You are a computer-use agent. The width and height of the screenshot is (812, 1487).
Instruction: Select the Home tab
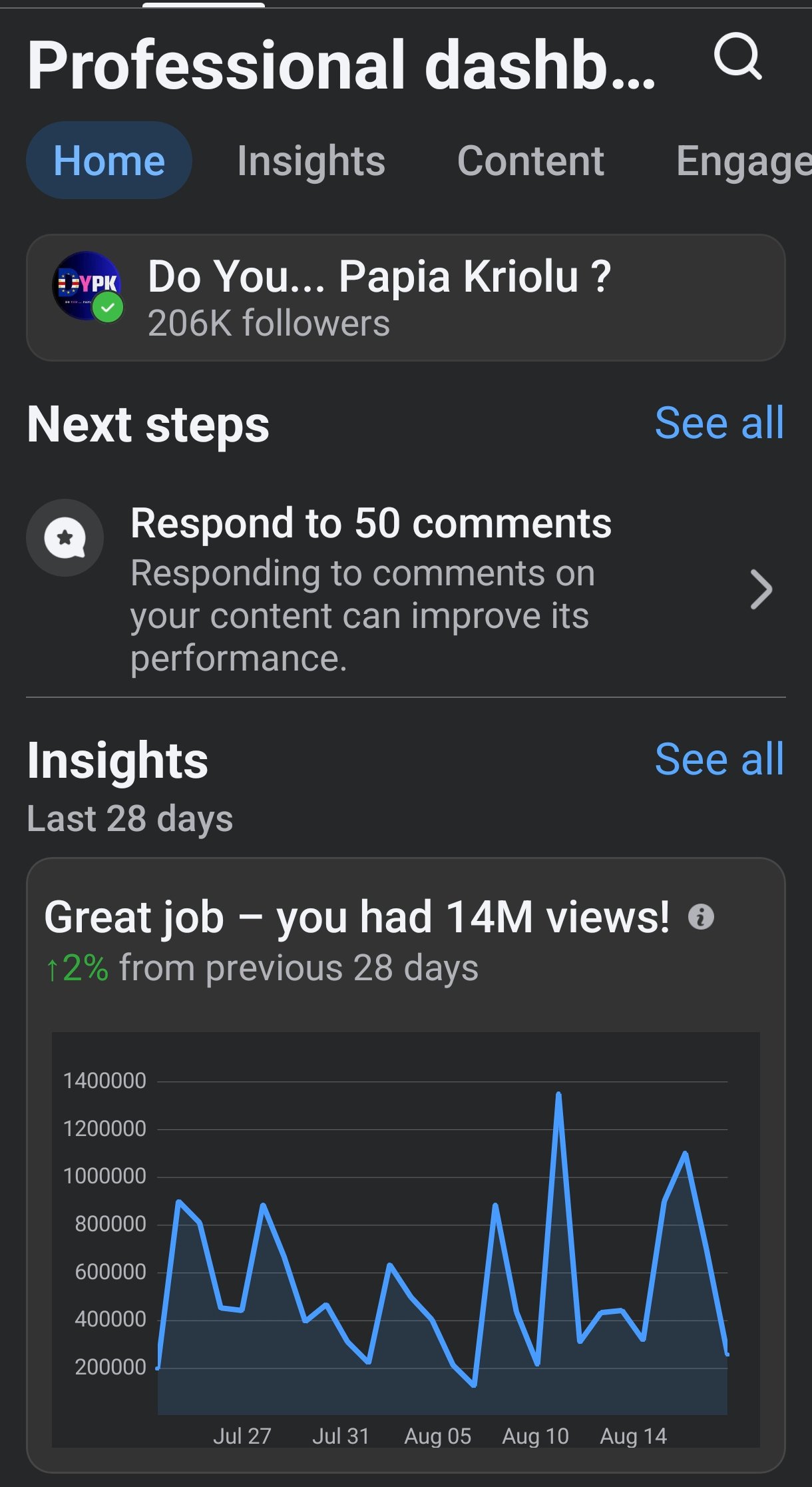coord(109,160)
